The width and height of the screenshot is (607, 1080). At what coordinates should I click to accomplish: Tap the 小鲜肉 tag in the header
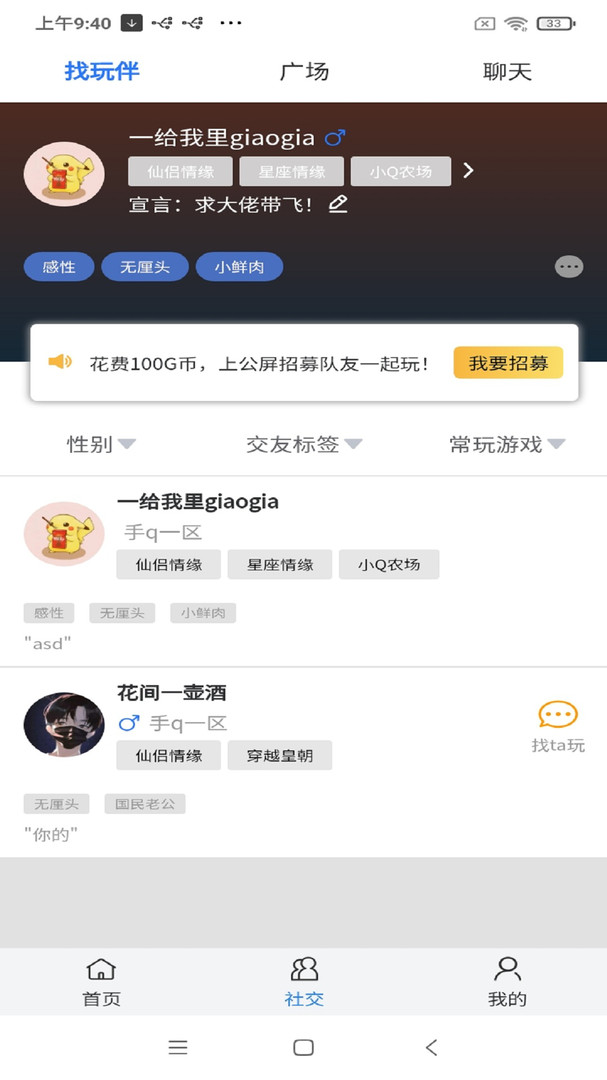239,267
